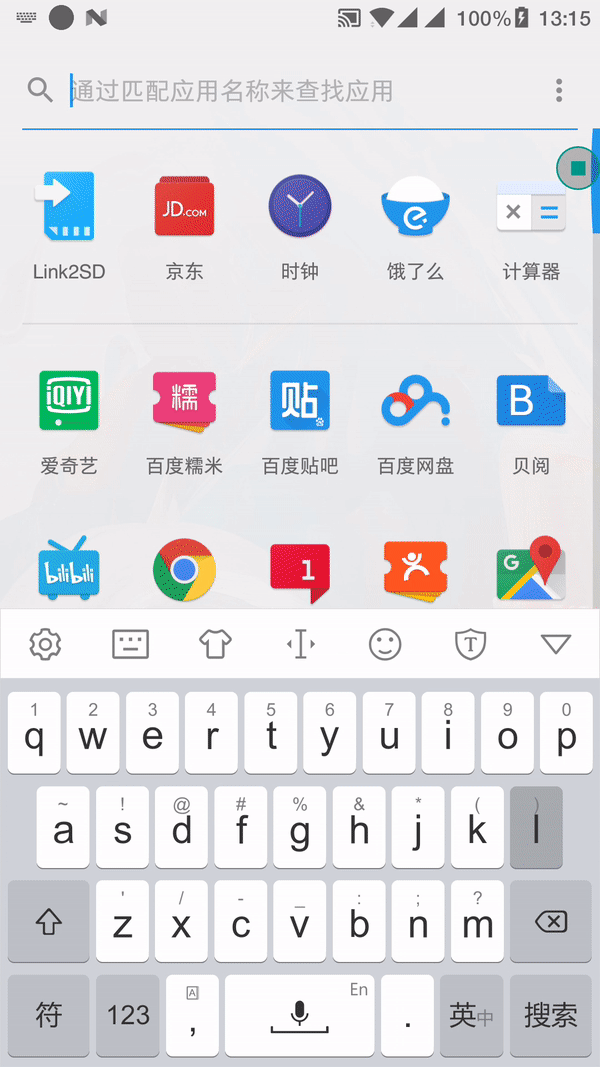Open the keyboard skin shirt icon
The width and height of the screenshot is (600, 1067).
click(x=215, y=645)
